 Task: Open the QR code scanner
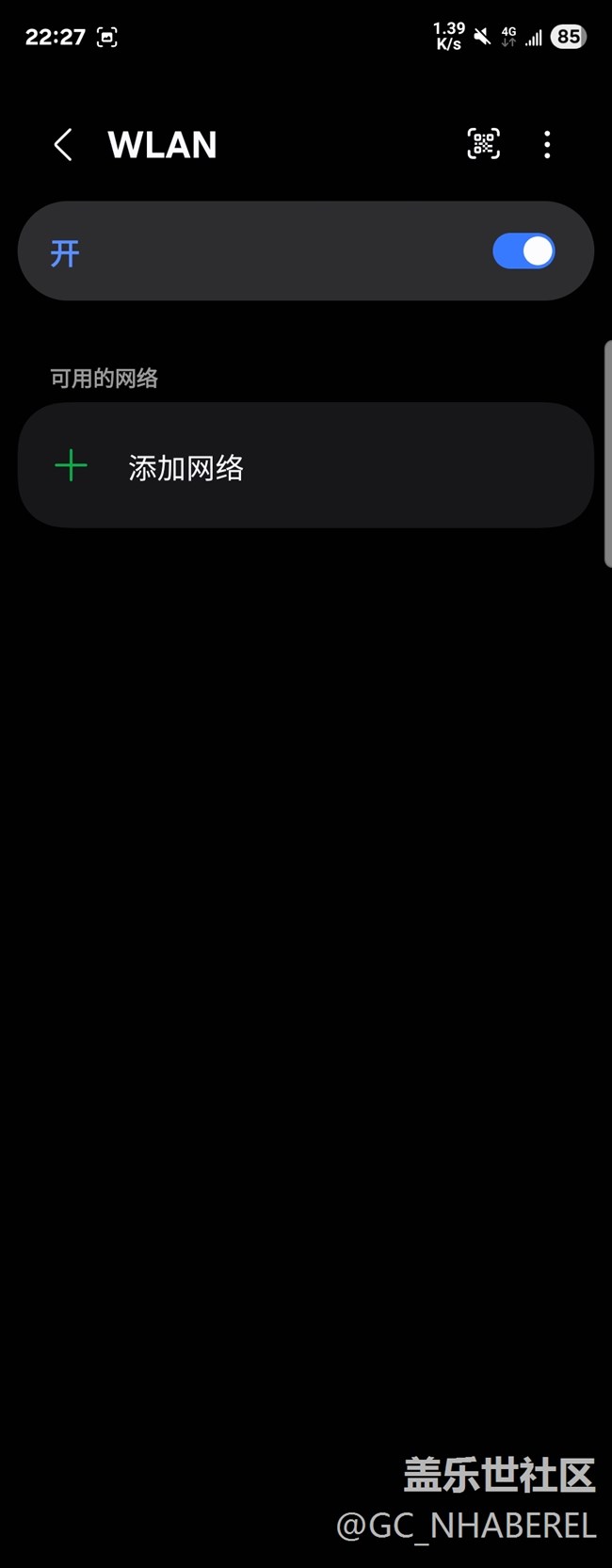[483, 144]
